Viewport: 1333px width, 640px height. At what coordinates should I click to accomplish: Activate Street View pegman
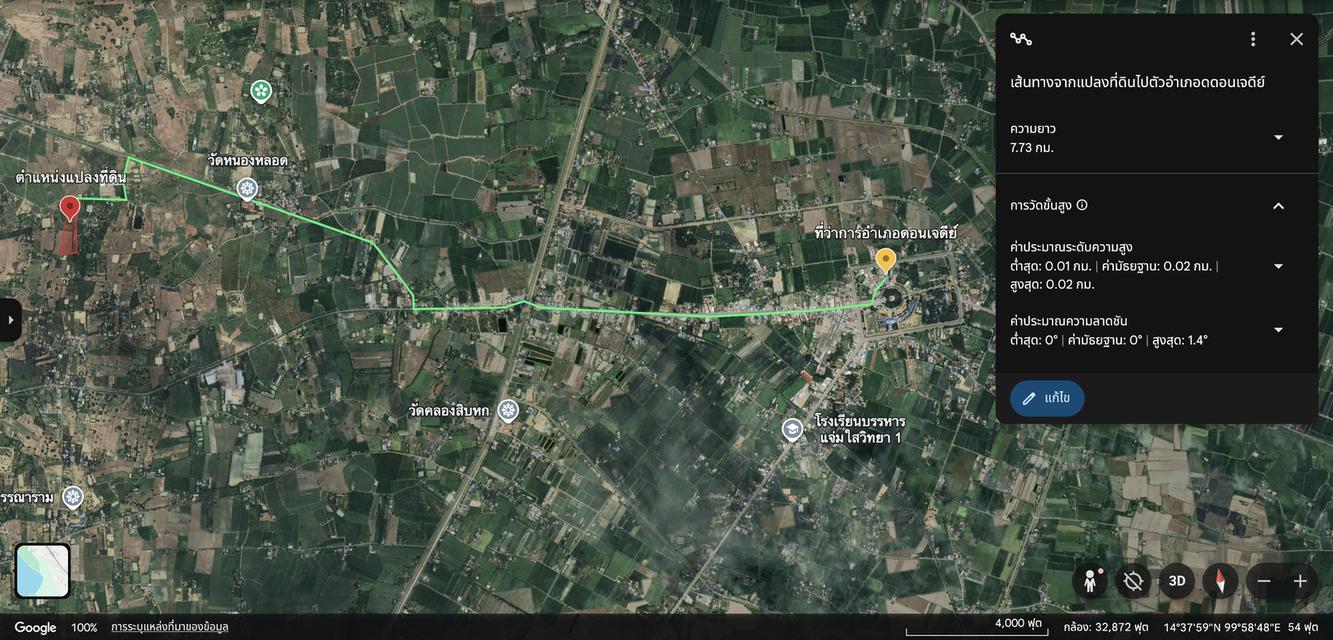1089,581
